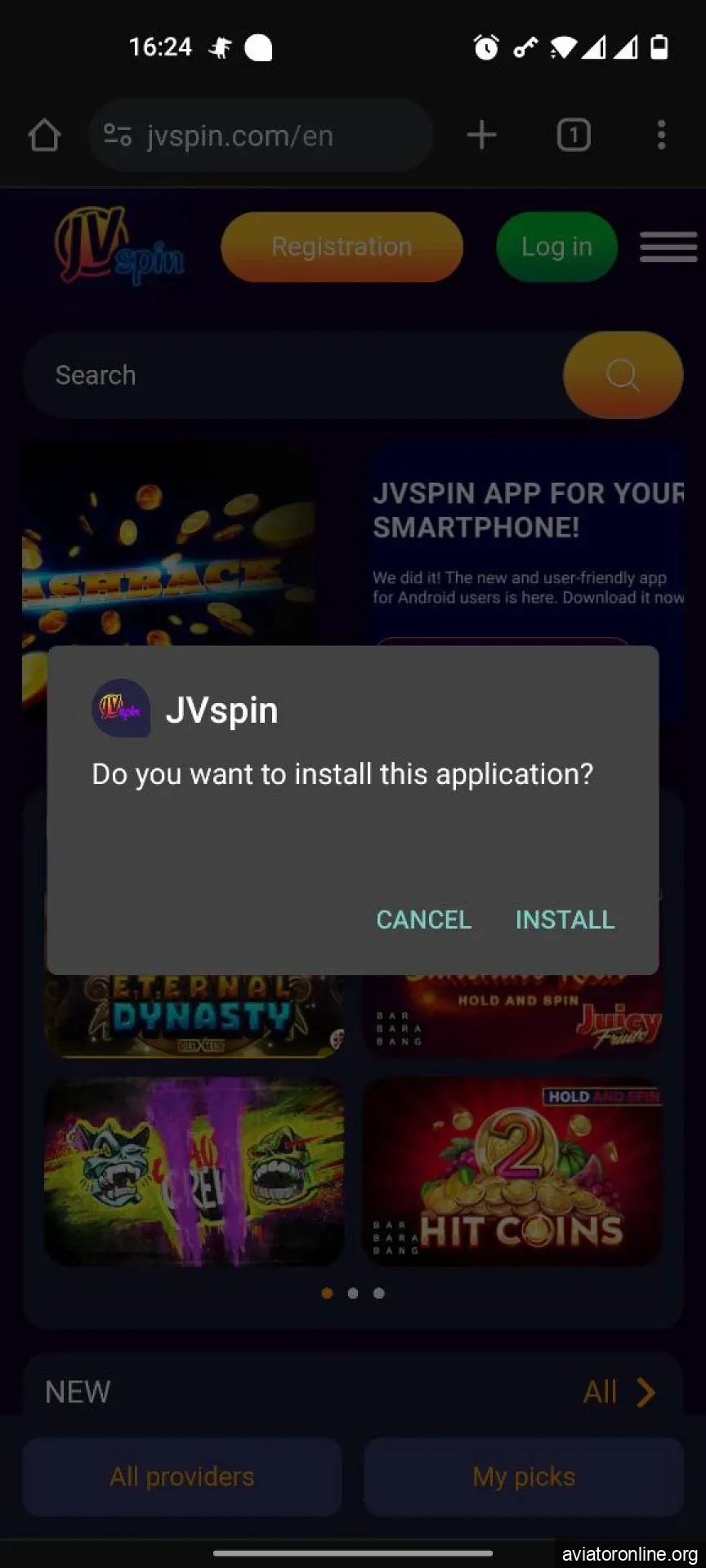Open My picks
The image size is (706, 1568).
[524, 1477]
